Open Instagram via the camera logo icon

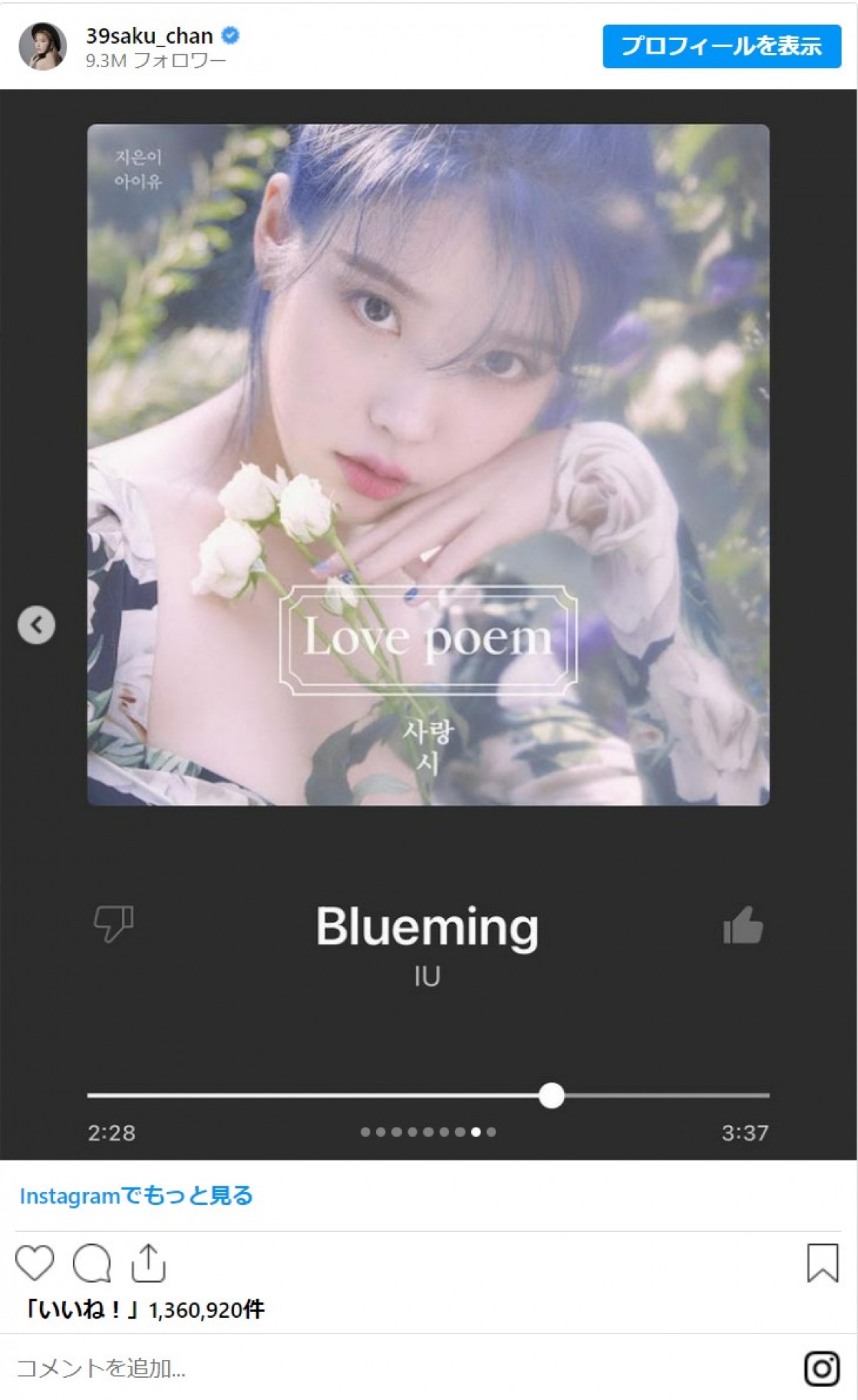click(x=822, y=1369)
